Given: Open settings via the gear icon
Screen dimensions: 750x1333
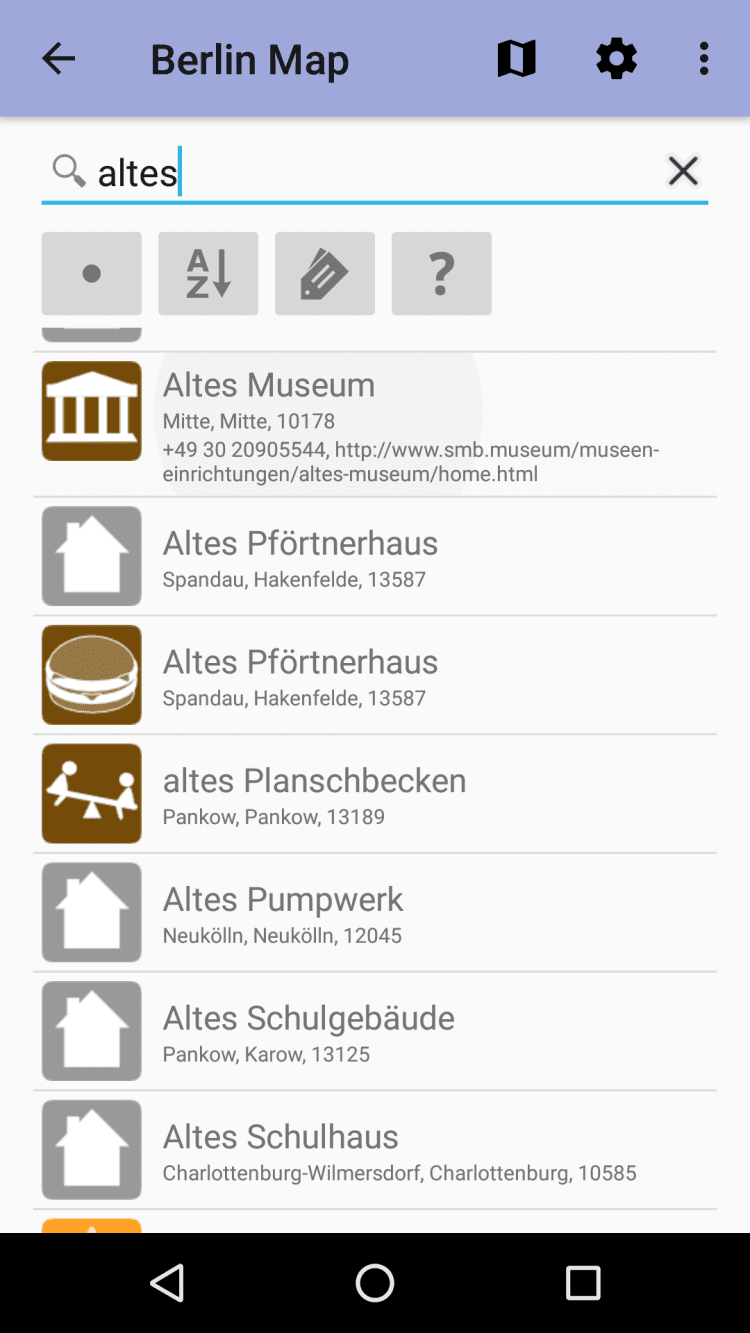Looking at the screenshot, I should click(616, 59).
